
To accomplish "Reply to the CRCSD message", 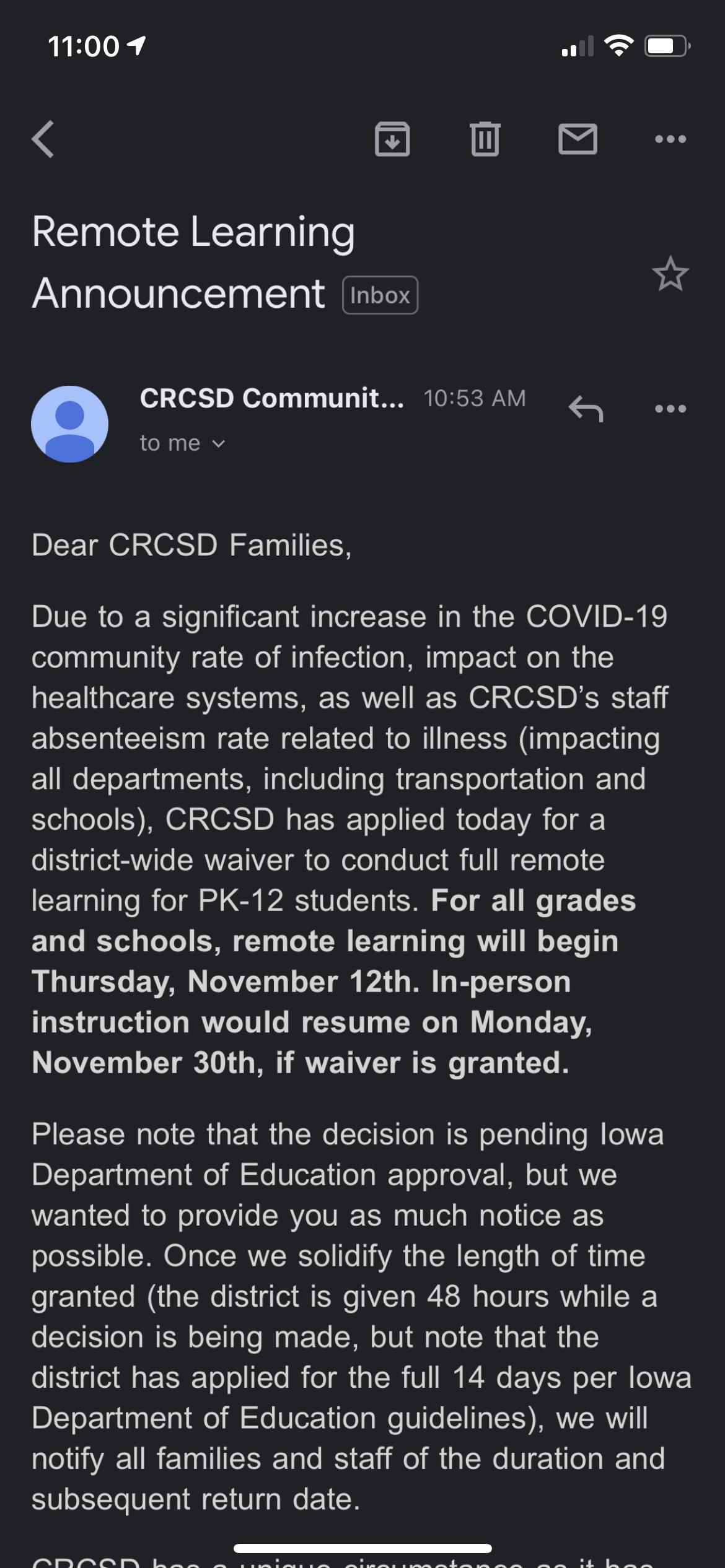I will pyautogui.click(x=586, y=409).
